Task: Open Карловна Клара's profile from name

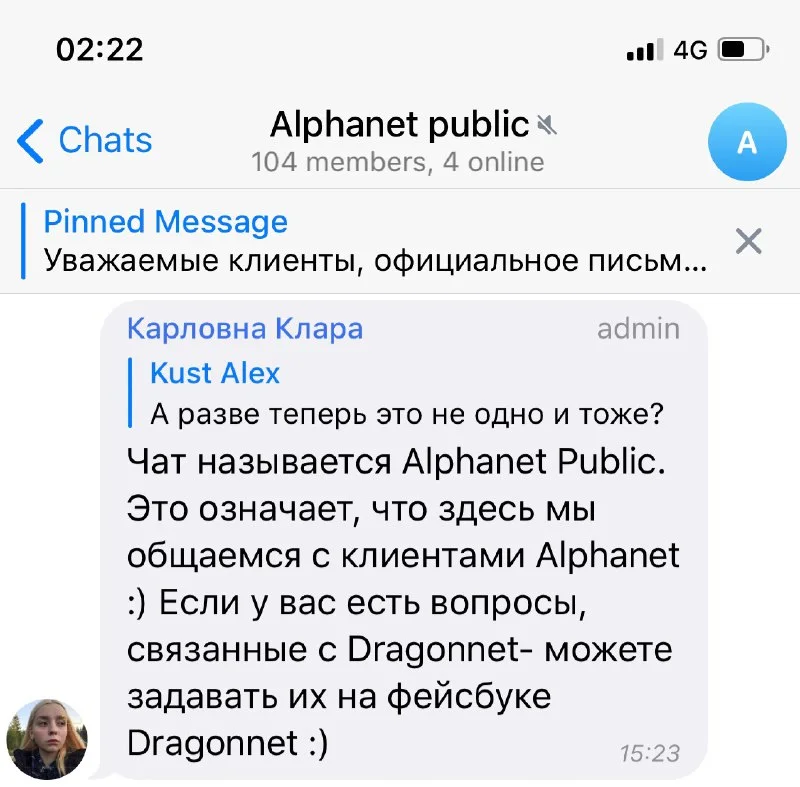Action: pos(245,329)
